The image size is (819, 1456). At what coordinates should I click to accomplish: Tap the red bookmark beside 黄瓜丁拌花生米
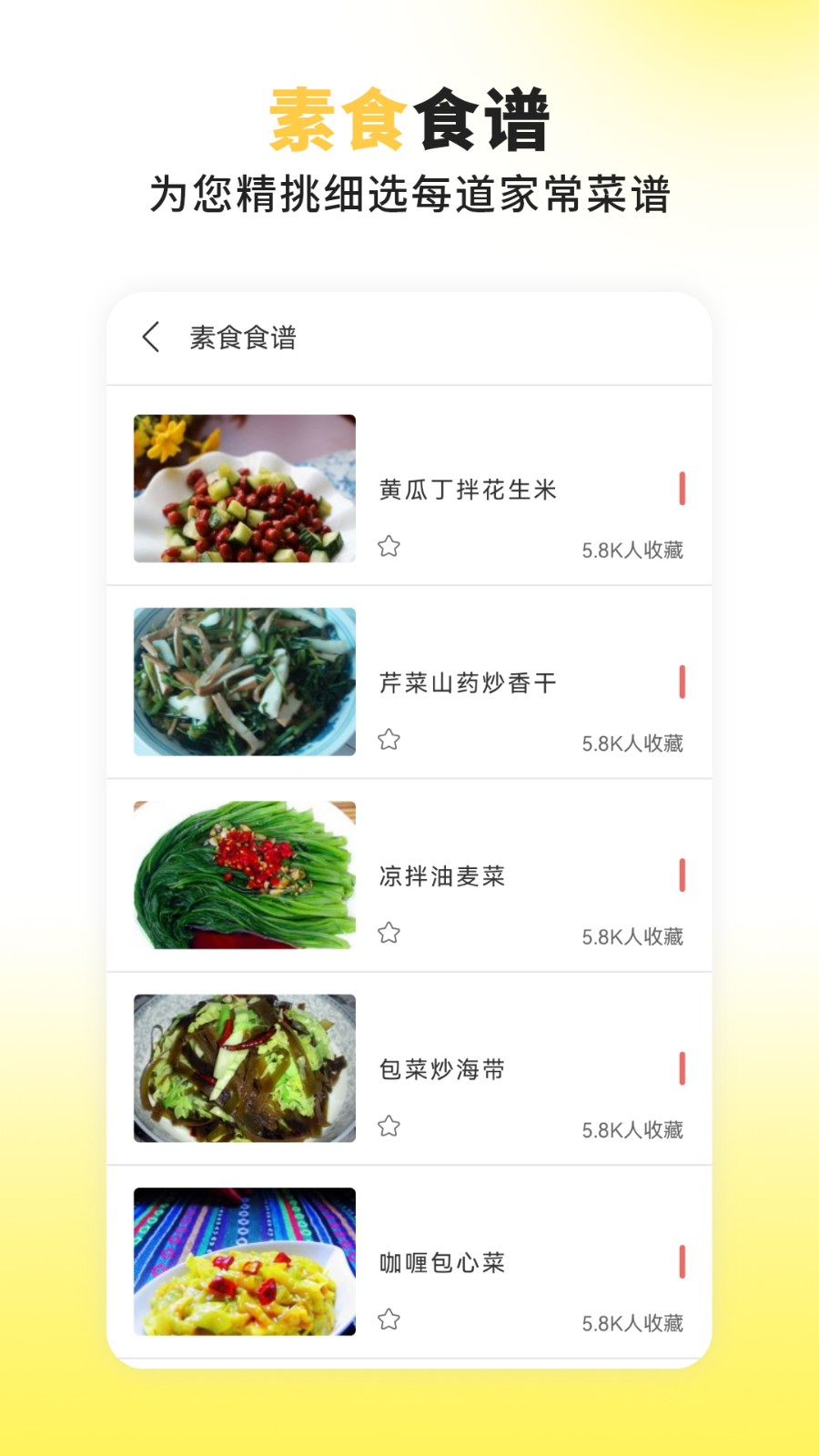[x=682, y=489]
